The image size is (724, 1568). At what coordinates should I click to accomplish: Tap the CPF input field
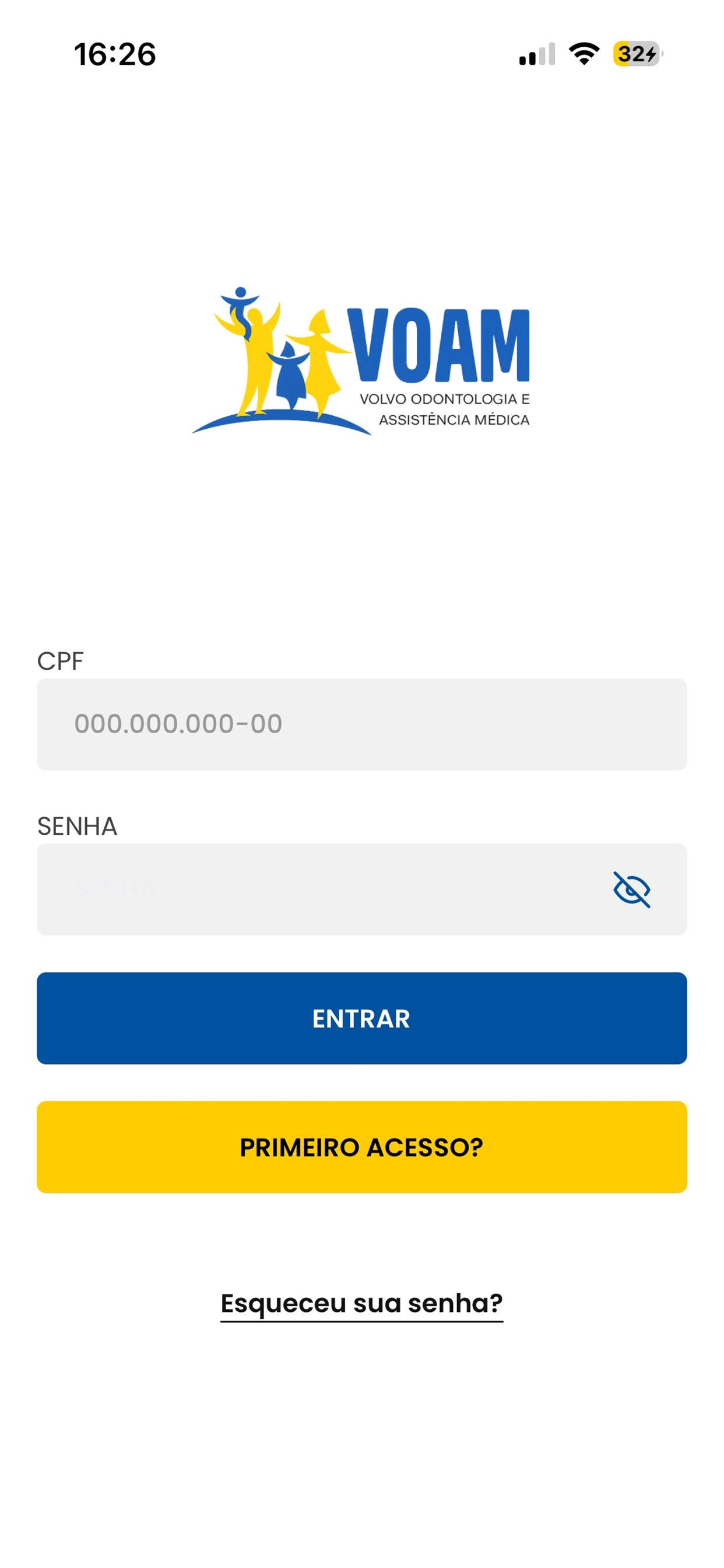tap(361, 724)
